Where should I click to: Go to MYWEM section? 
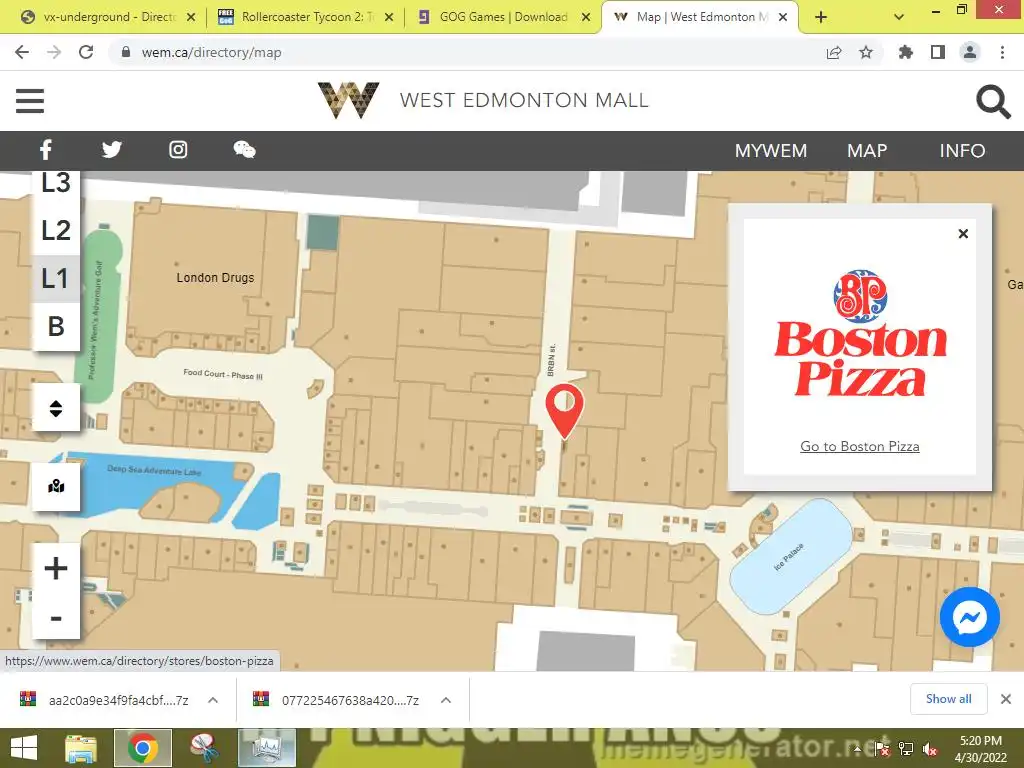pyautogui.click(x=770, y=151)
